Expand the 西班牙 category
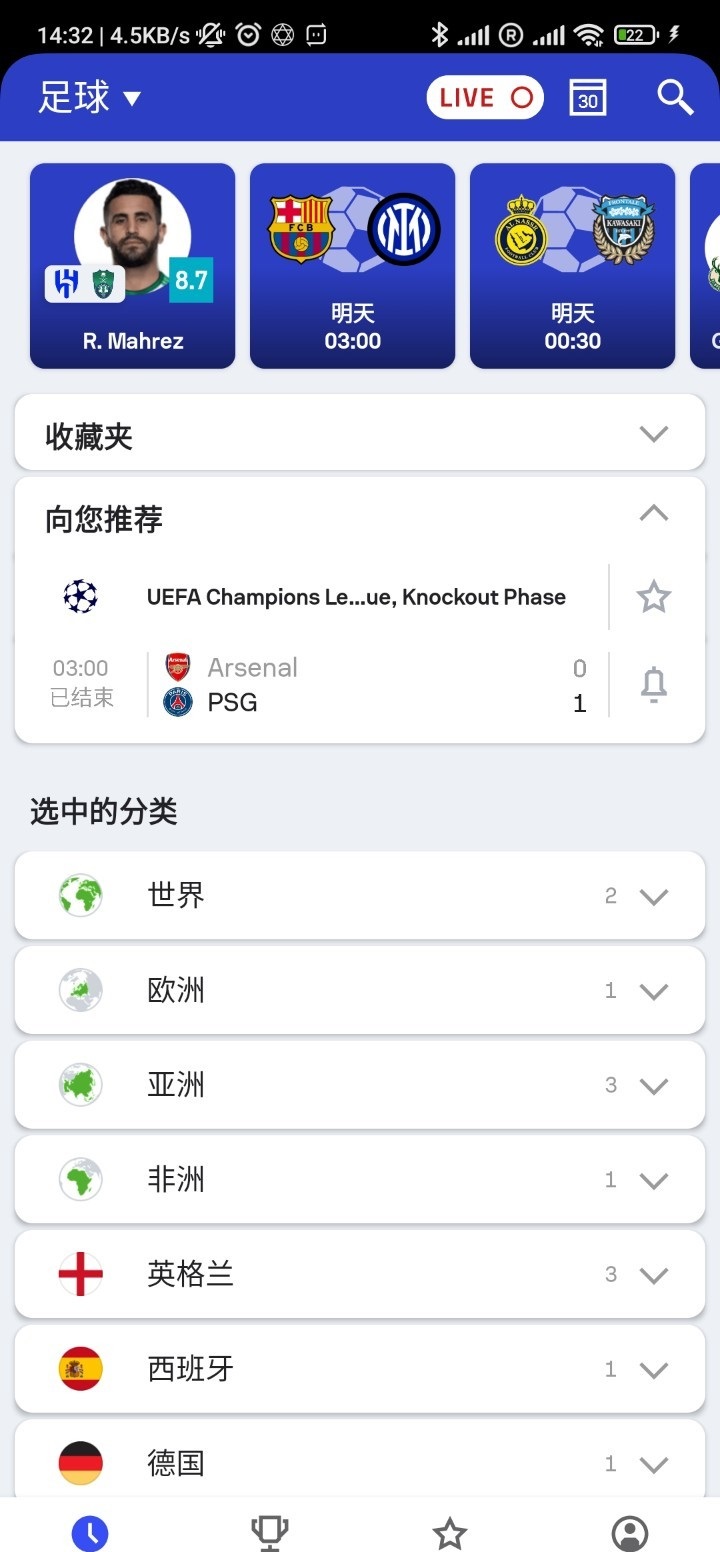The width and height of the screenshot is (720, 1552). click(360, 1369)
